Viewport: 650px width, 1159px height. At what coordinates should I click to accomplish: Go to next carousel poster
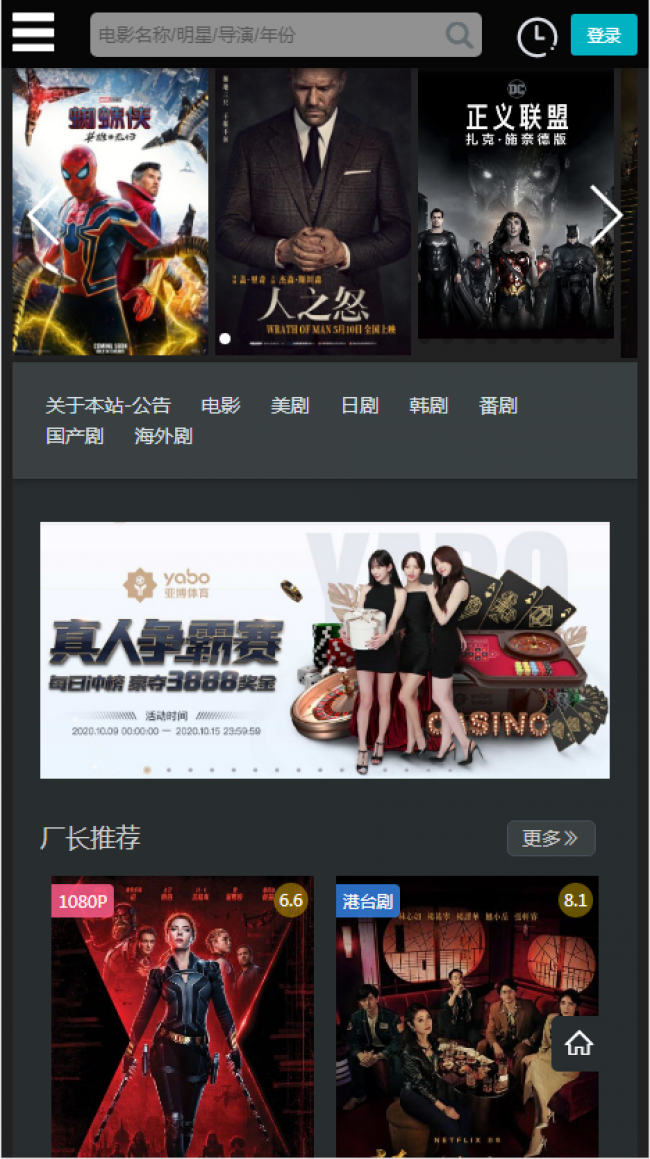(x=606, y=214)
